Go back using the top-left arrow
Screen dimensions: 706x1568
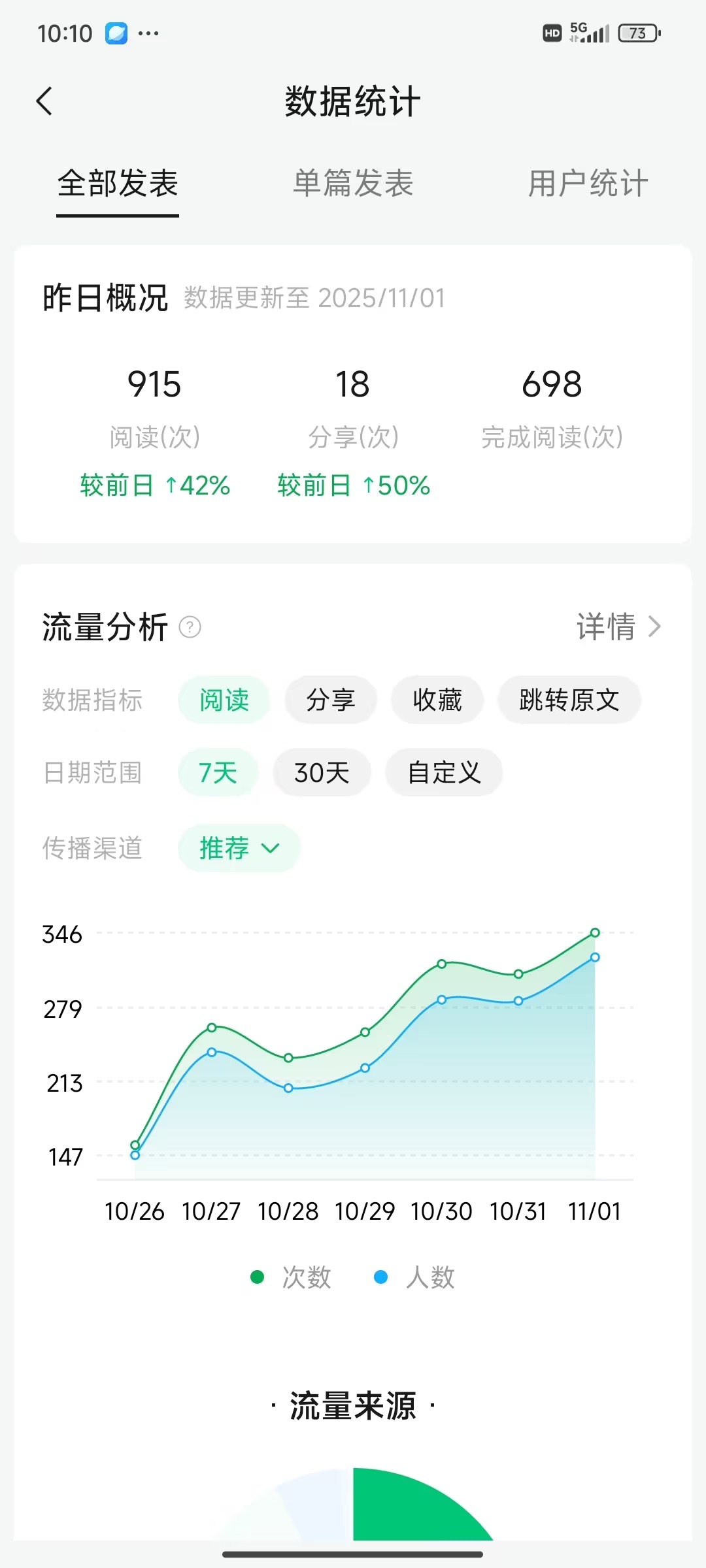[44, 101]
